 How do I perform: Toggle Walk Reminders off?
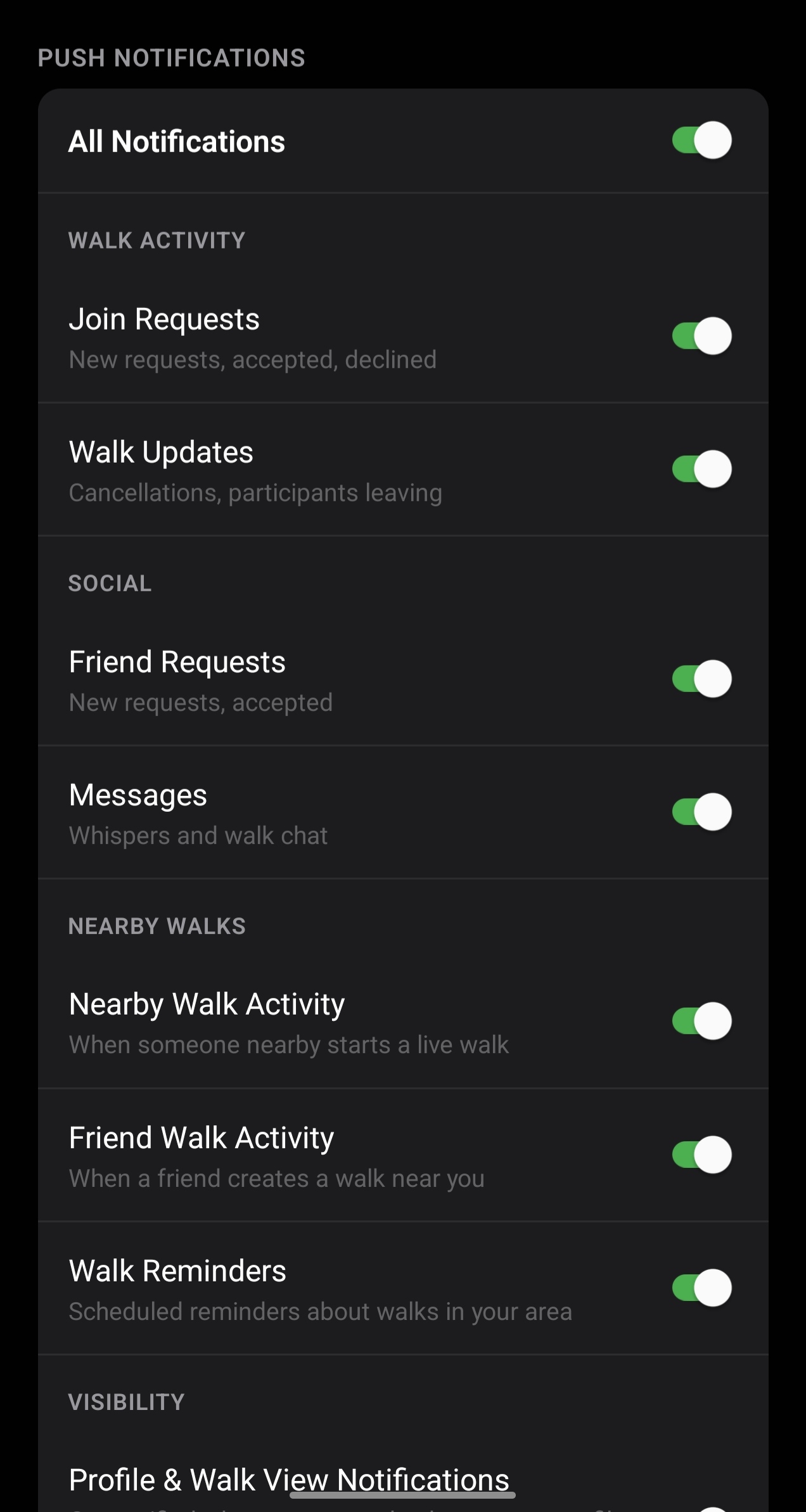701,1288
